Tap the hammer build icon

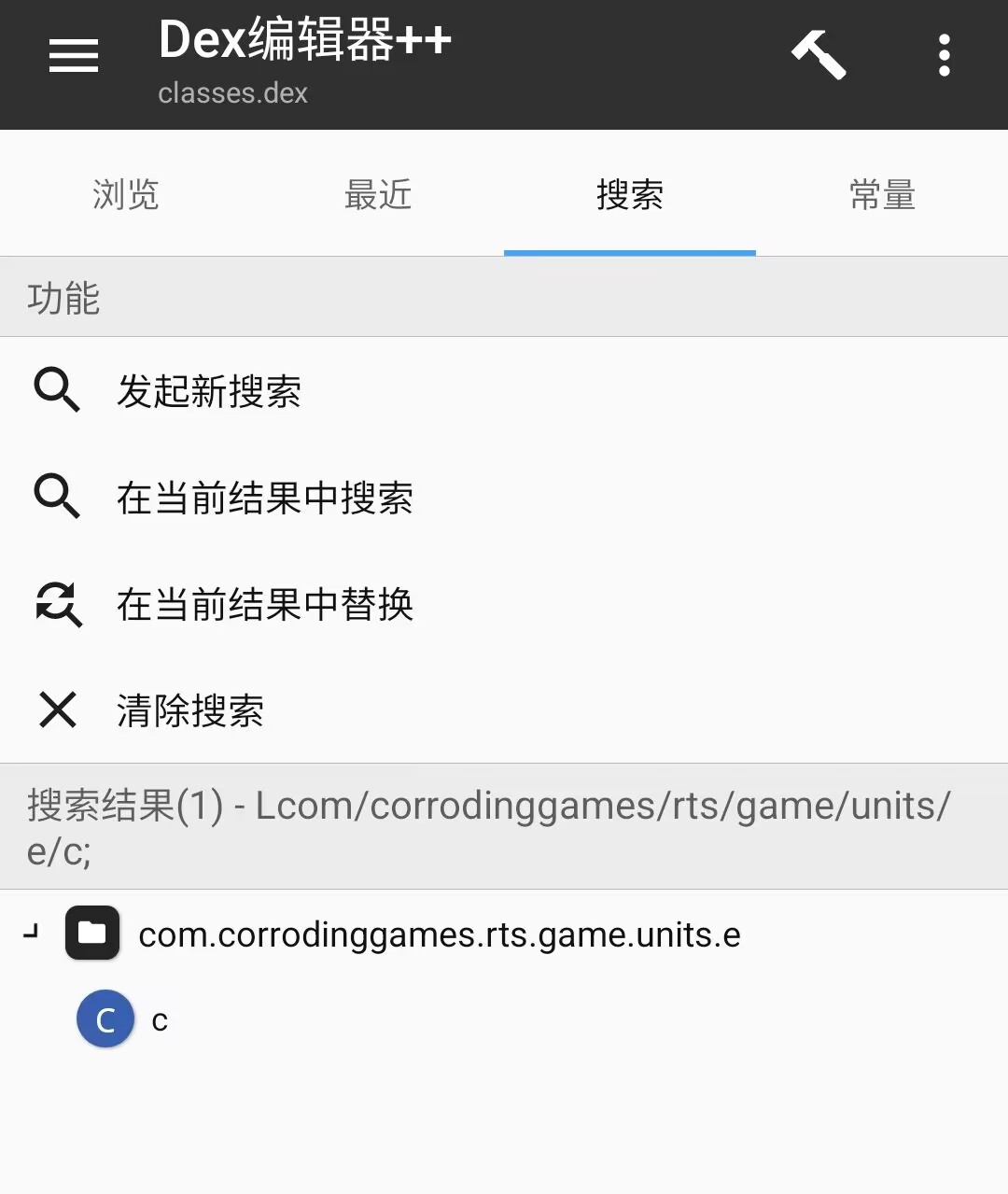819,55
